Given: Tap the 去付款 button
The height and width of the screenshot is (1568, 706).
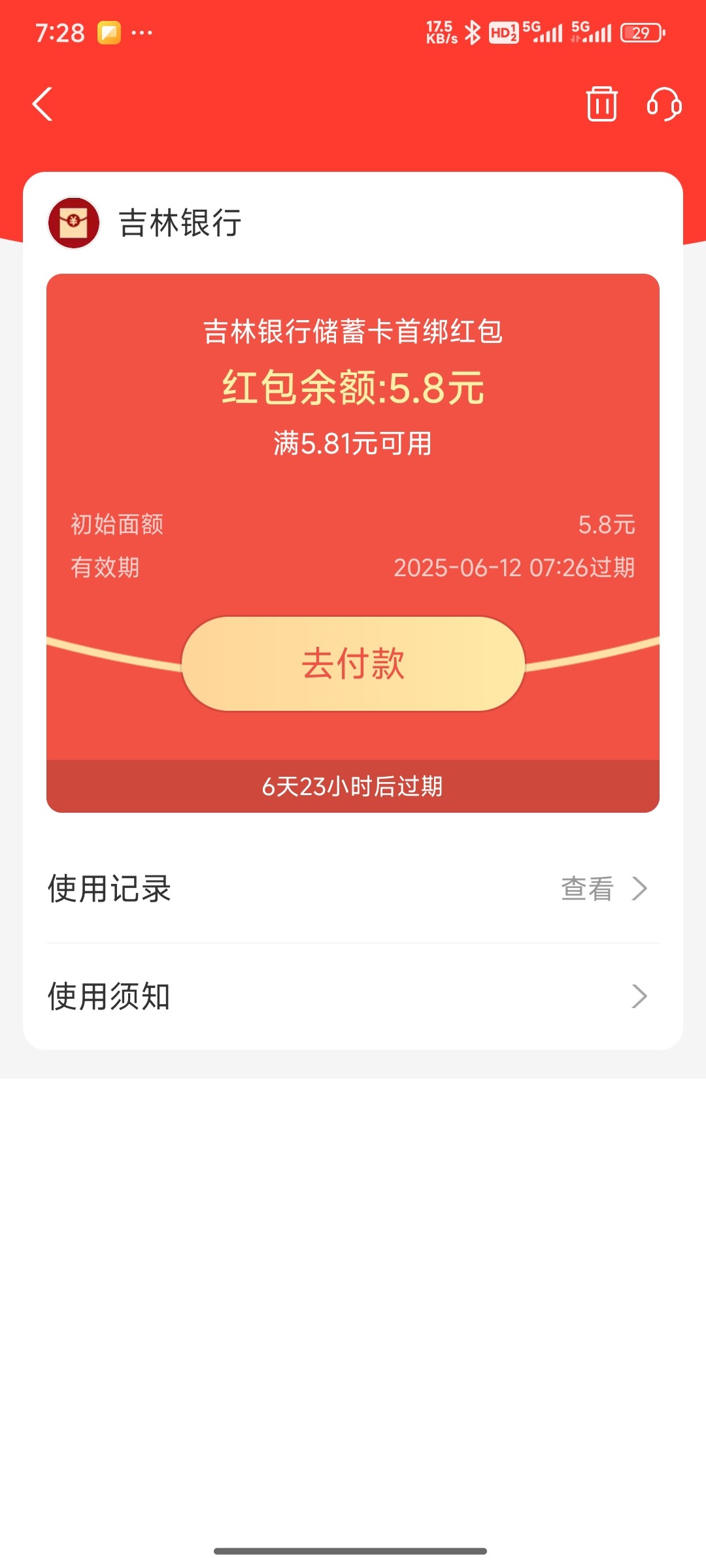Looking at the screenshot, I should 353,664.
